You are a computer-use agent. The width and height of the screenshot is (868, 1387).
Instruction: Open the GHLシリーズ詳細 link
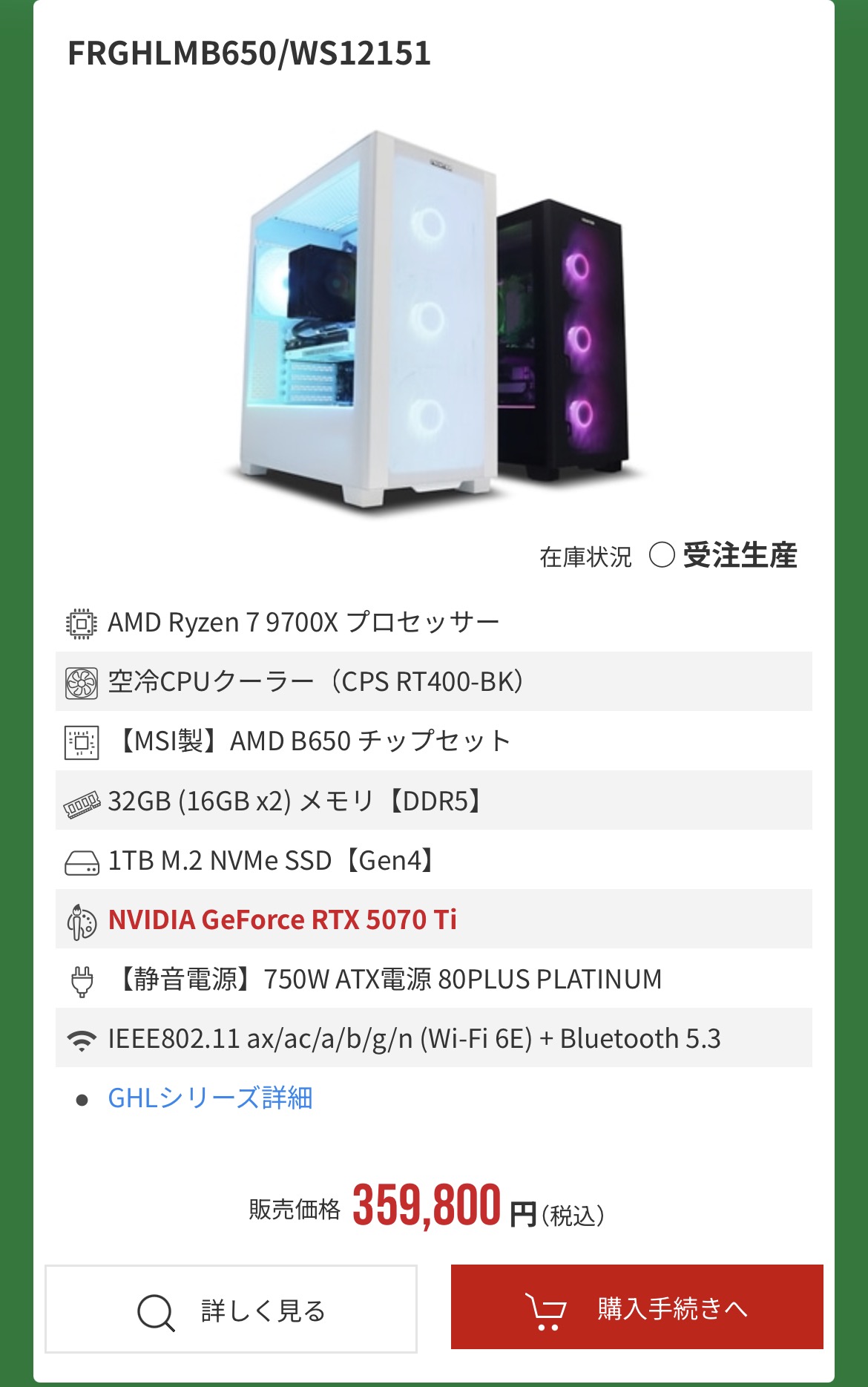pyautogui.click(x=210, y=1098)
